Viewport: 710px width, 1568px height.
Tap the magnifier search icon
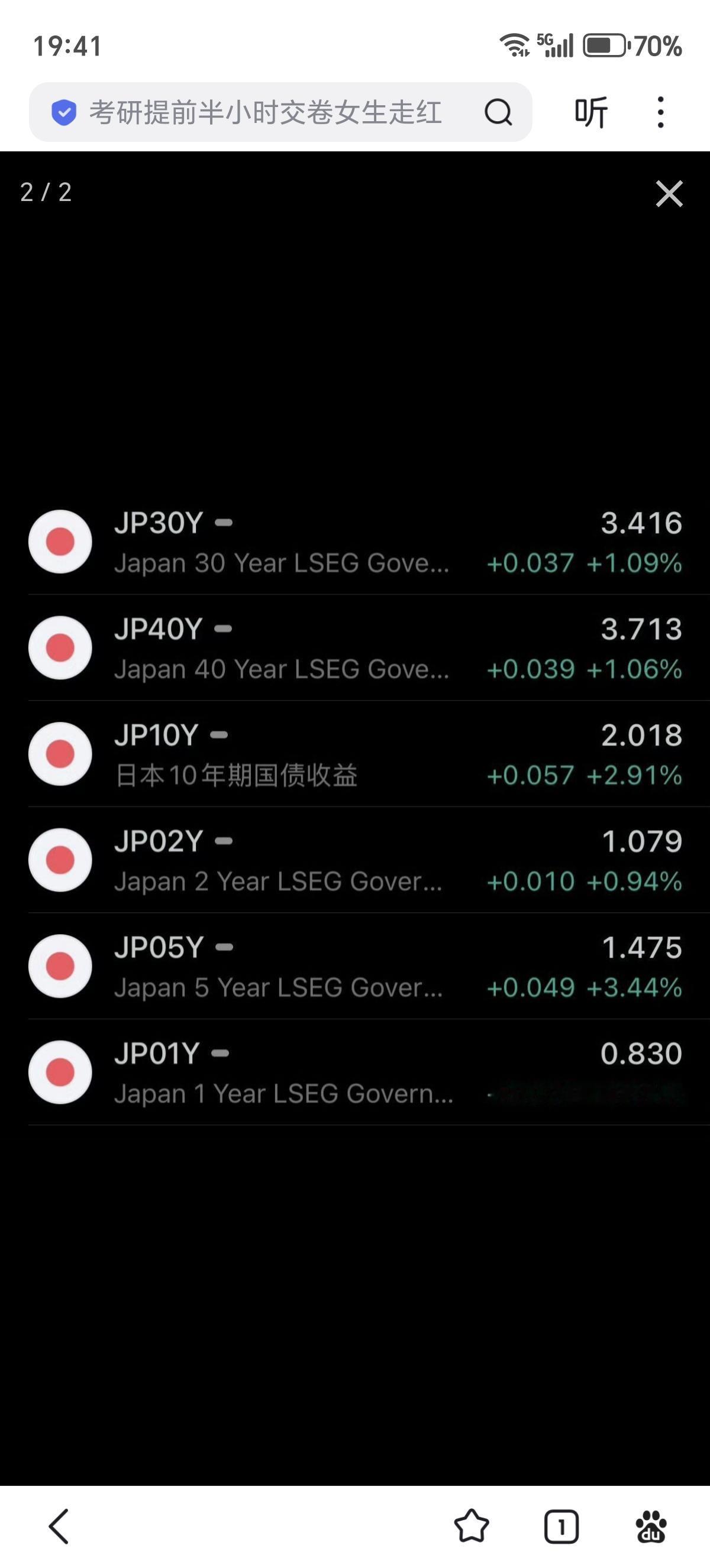click(x=498, y=112)
